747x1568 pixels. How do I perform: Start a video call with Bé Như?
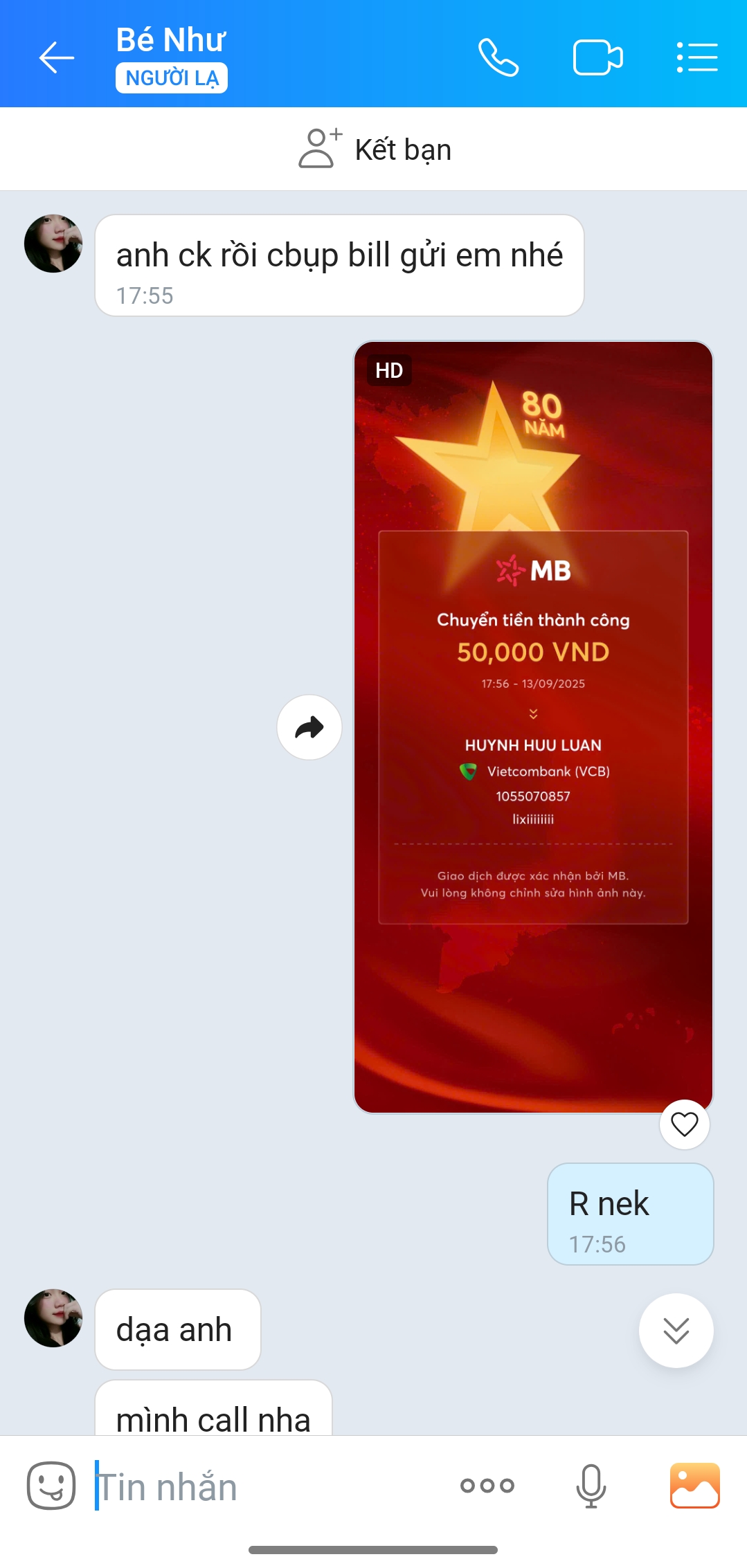597,57
